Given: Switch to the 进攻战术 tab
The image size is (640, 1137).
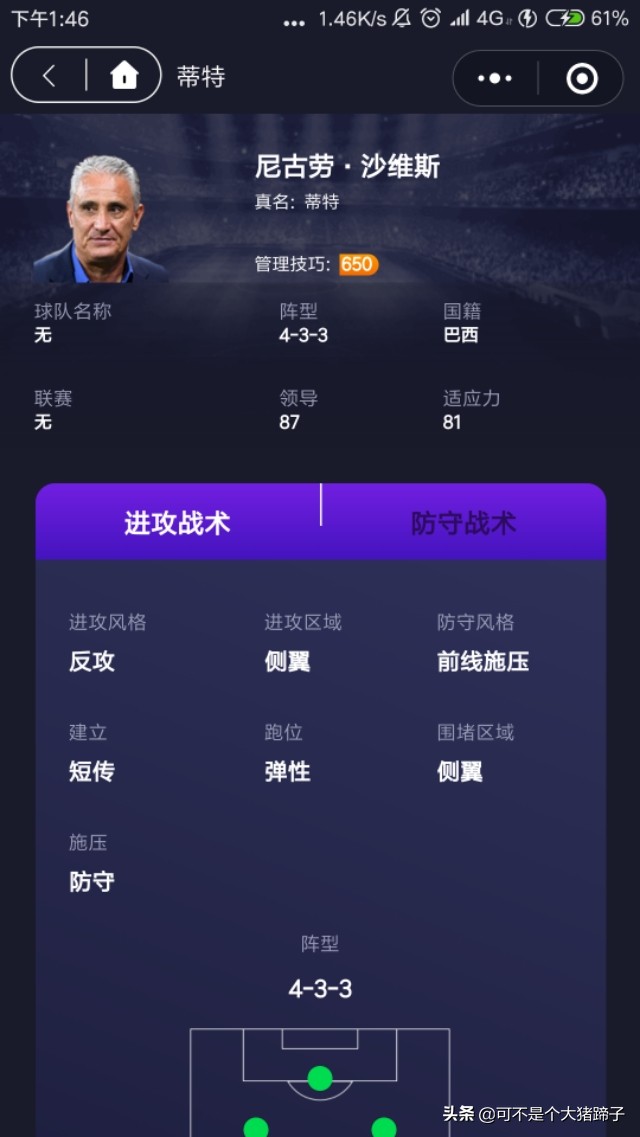Looking at the screenshot, I should [177, 523].
